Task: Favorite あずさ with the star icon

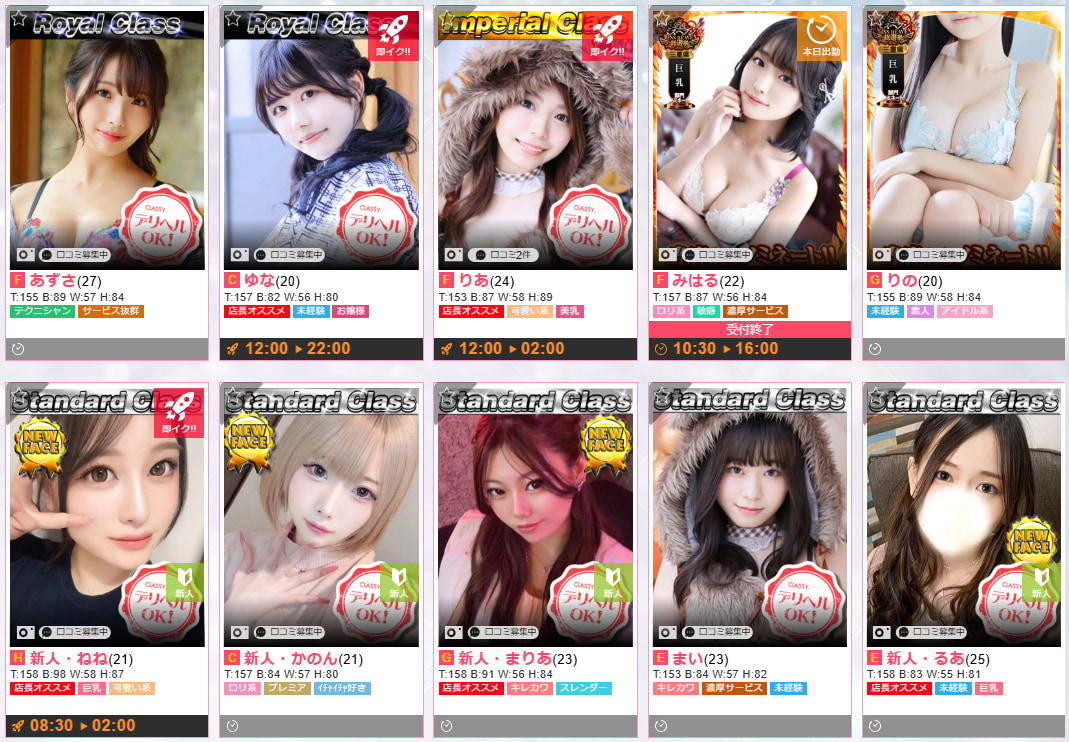Action: (x=18, y=18)
